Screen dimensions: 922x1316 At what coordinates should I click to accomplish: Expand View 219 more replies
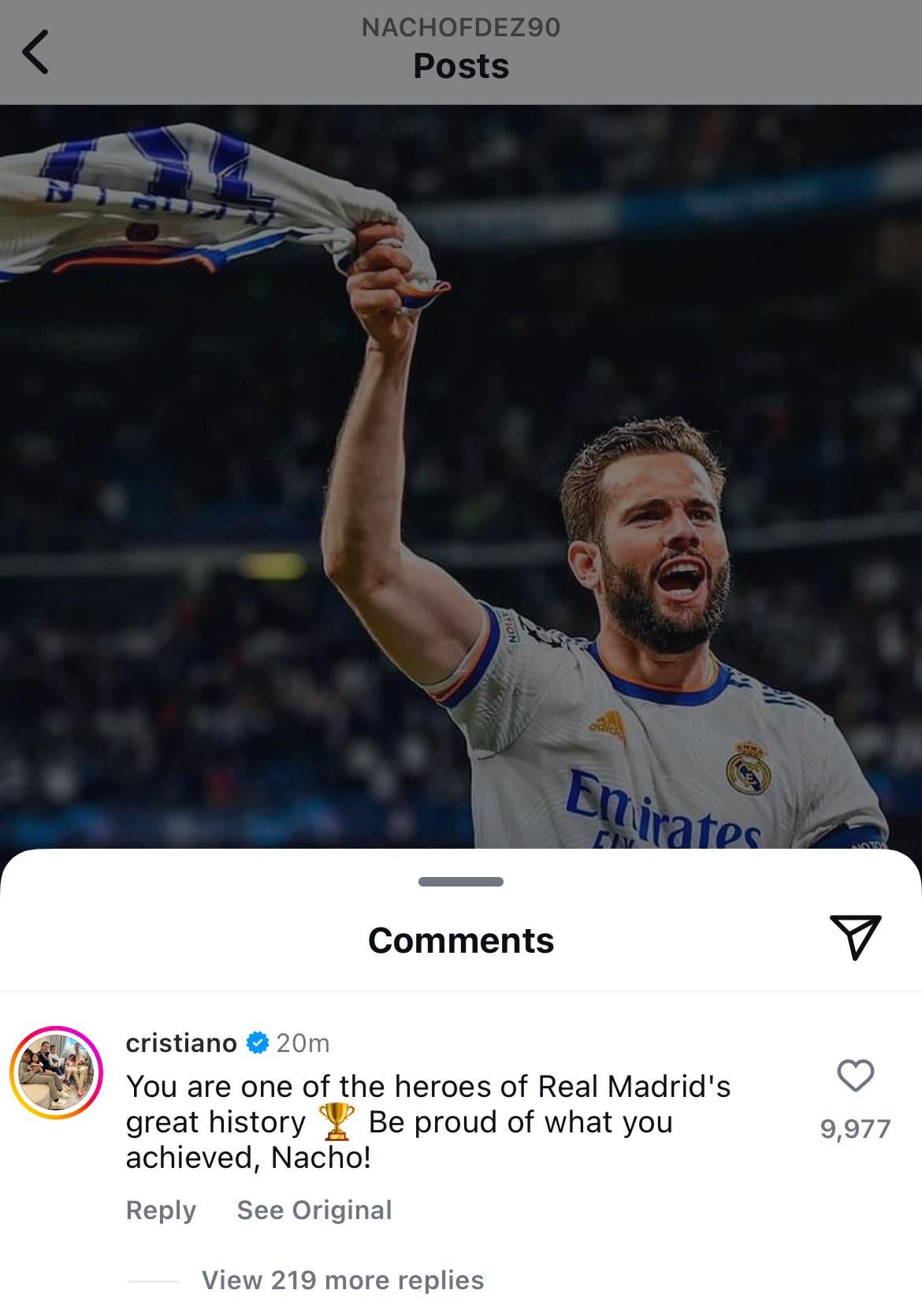click(342, 1281)
